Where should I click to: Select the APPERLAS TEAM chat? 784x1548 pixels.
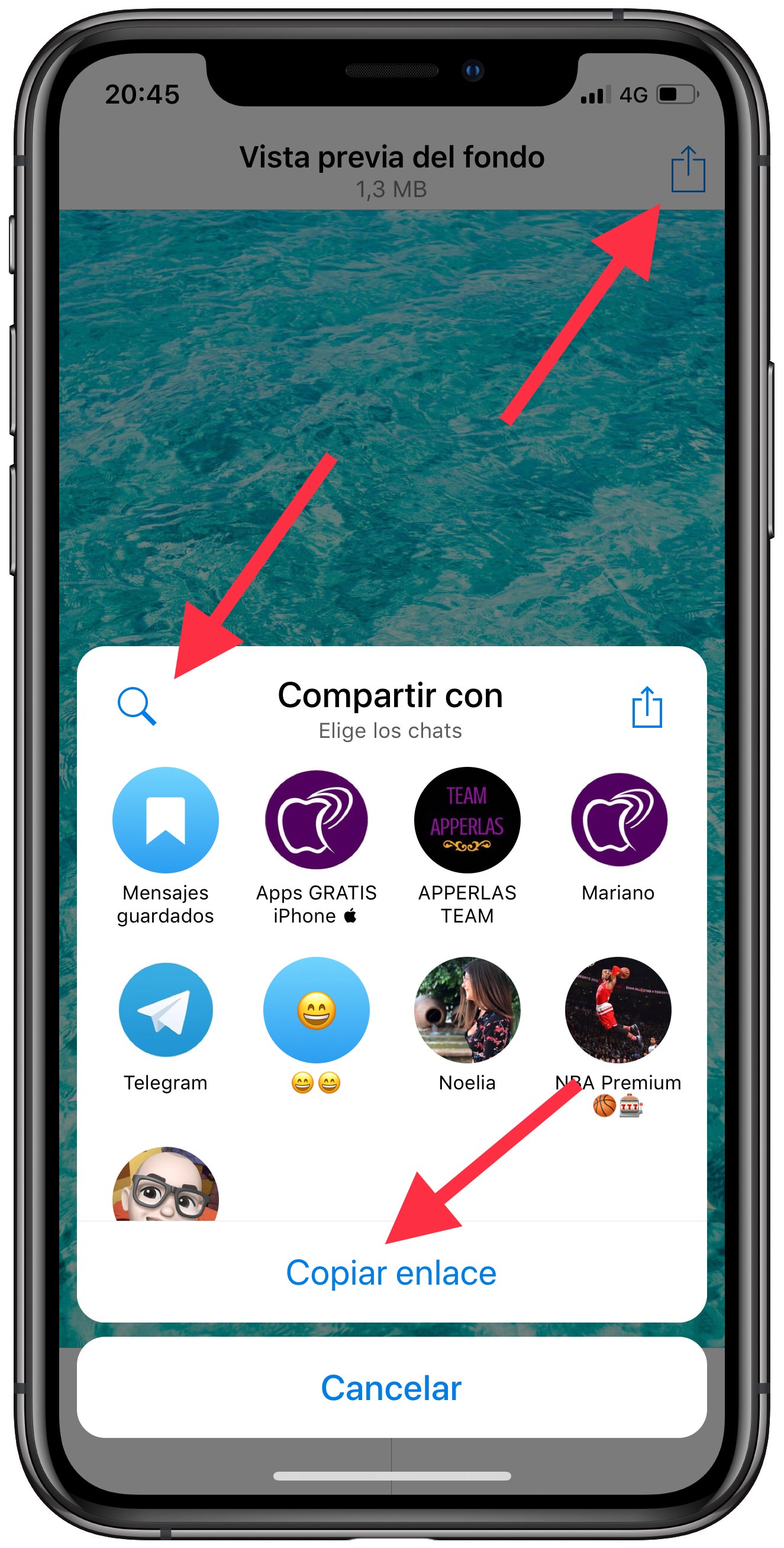[467, 820]
